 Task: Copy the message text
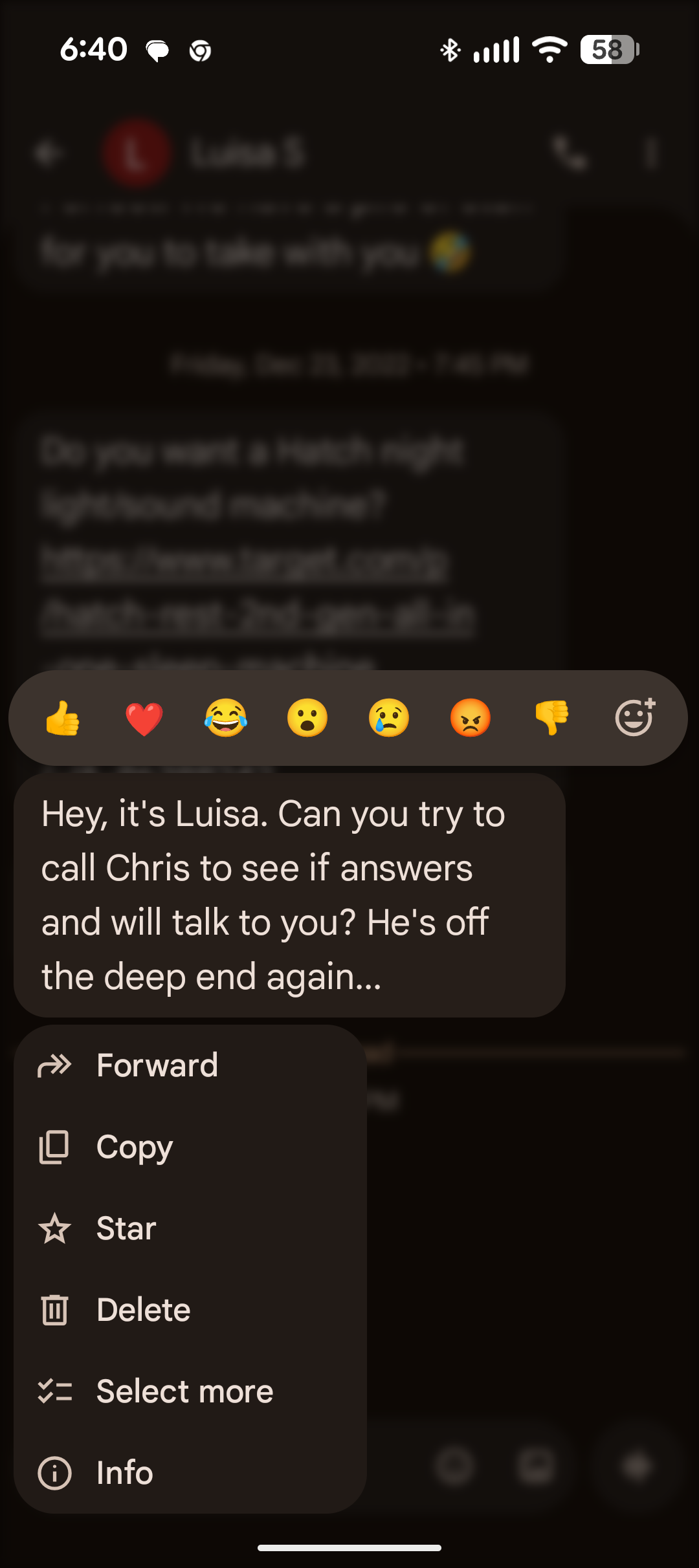coord(135,1147)
